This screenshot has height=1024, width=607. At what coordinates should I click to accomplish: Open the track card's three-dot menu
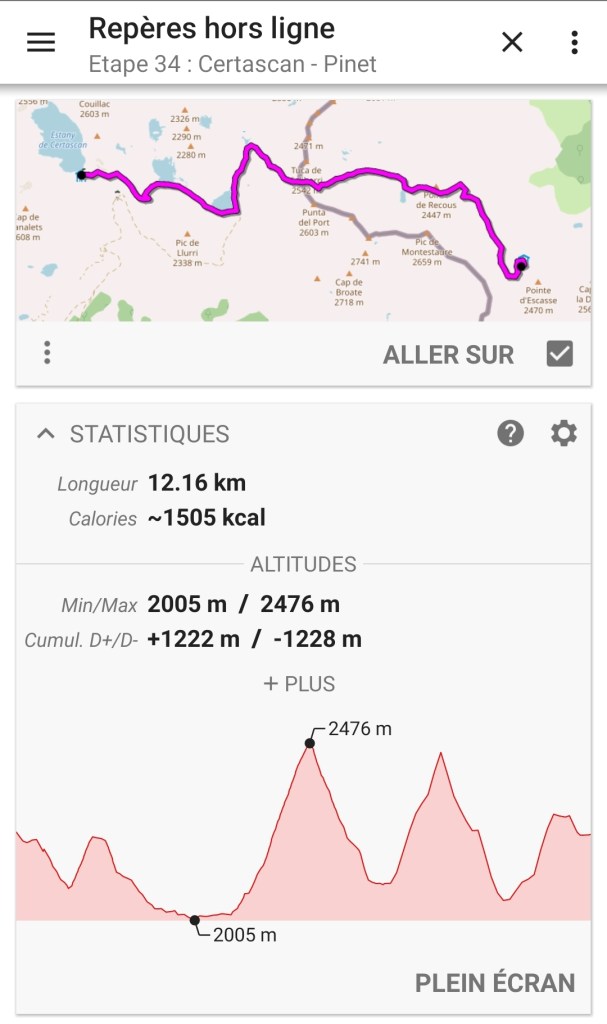pos(47,353)
